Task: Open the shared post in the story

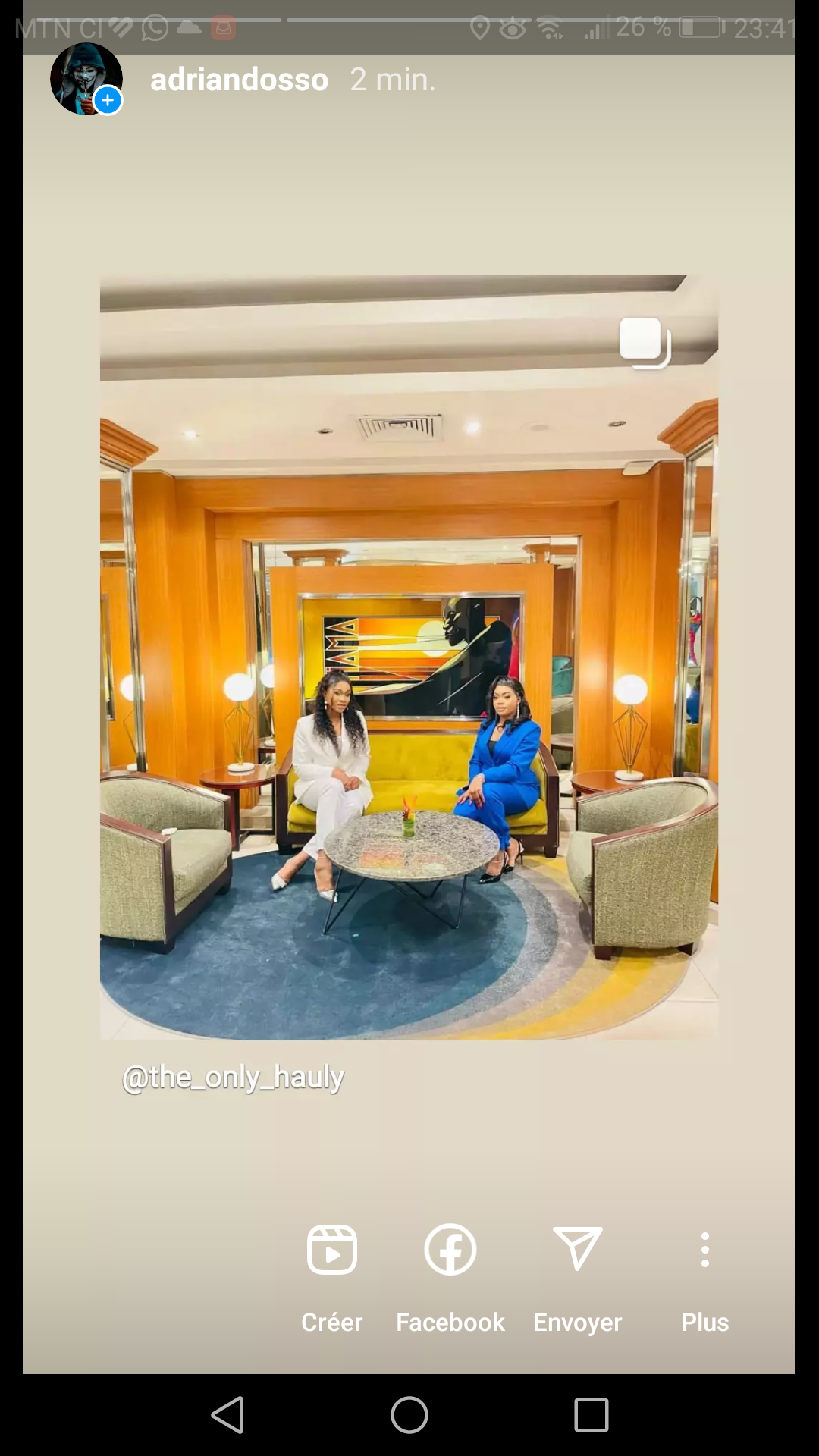Action: click(x=409, y=657)
